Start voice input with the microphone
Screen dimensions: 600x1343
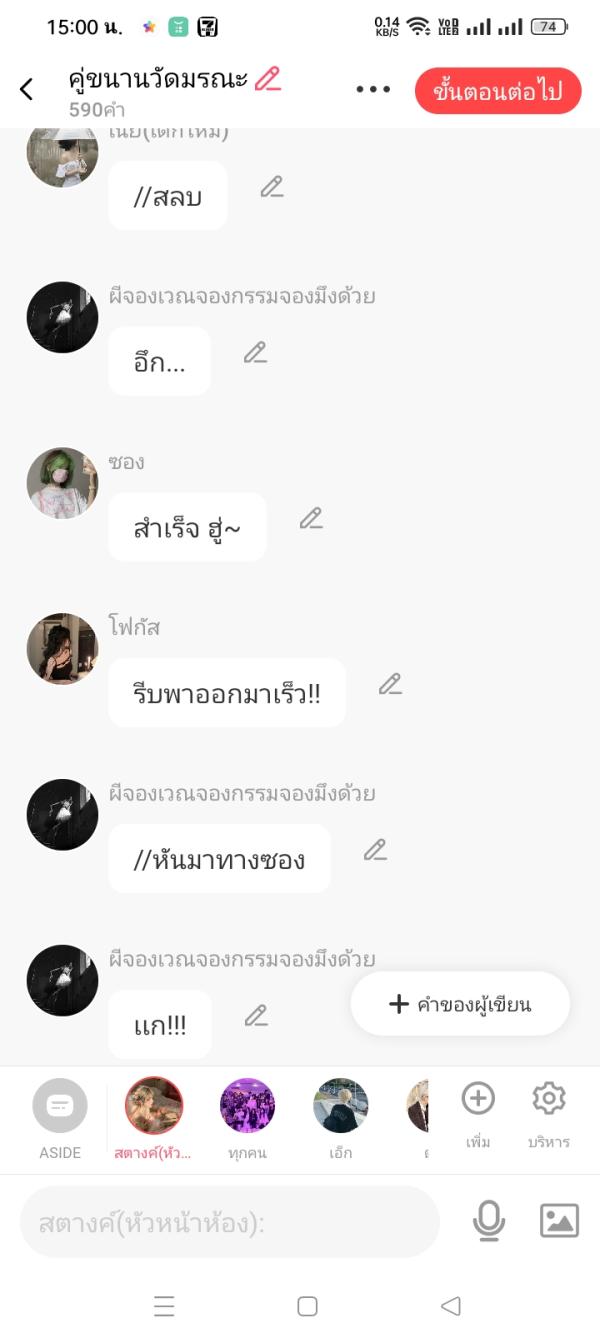[488, 1221]
